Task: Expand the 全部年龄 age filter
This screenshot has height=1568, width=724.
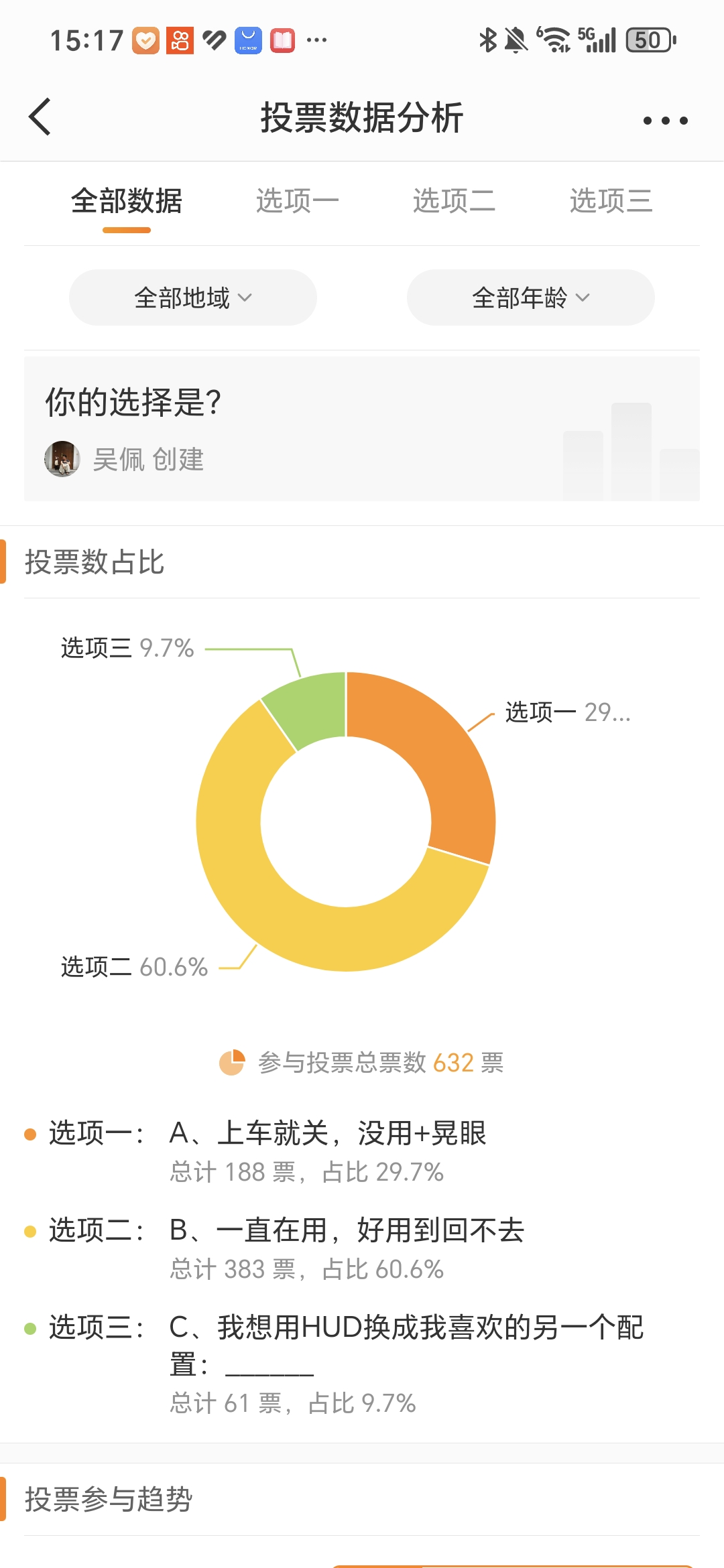Action: (531, 298)
